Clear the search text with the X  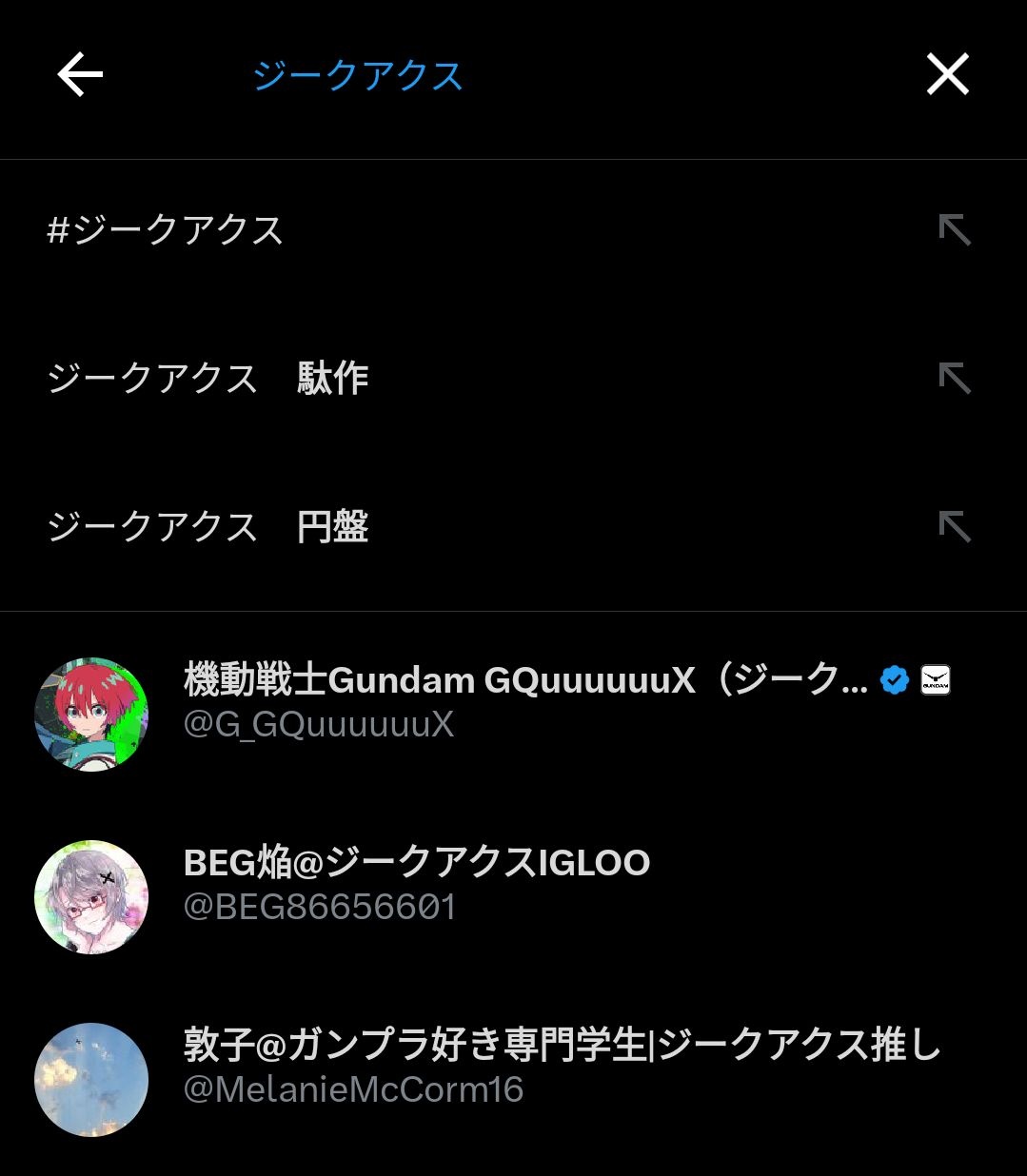(947, 74)
